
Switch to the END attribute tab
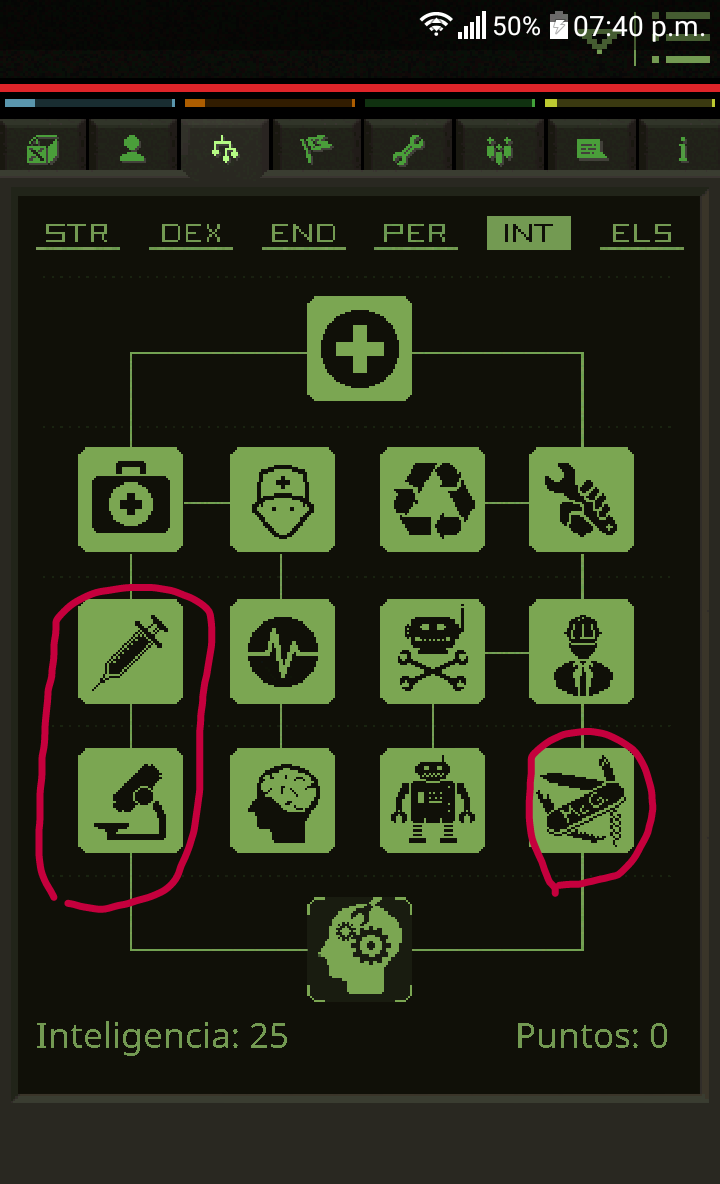304,233
